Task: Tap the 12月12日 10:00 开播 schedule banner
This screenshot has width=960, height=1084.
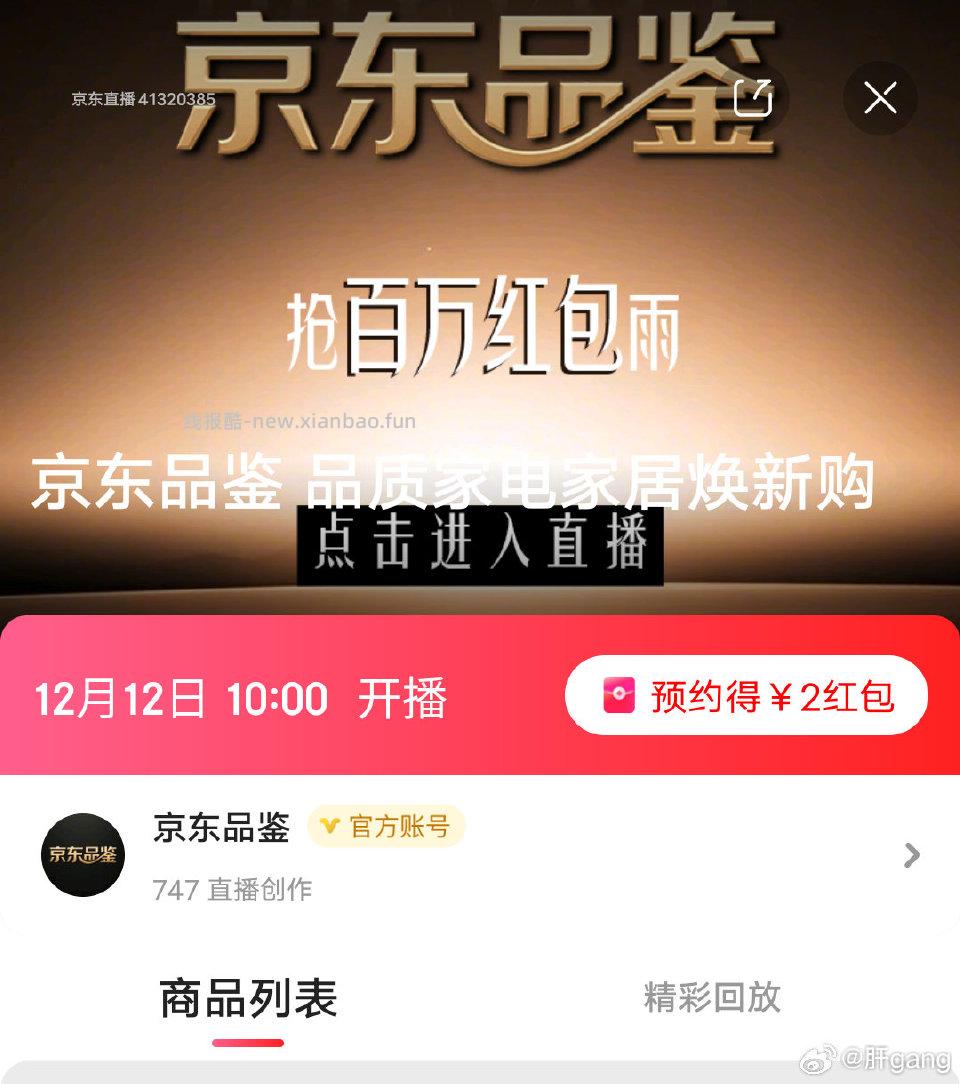Action: coord(240,698)
